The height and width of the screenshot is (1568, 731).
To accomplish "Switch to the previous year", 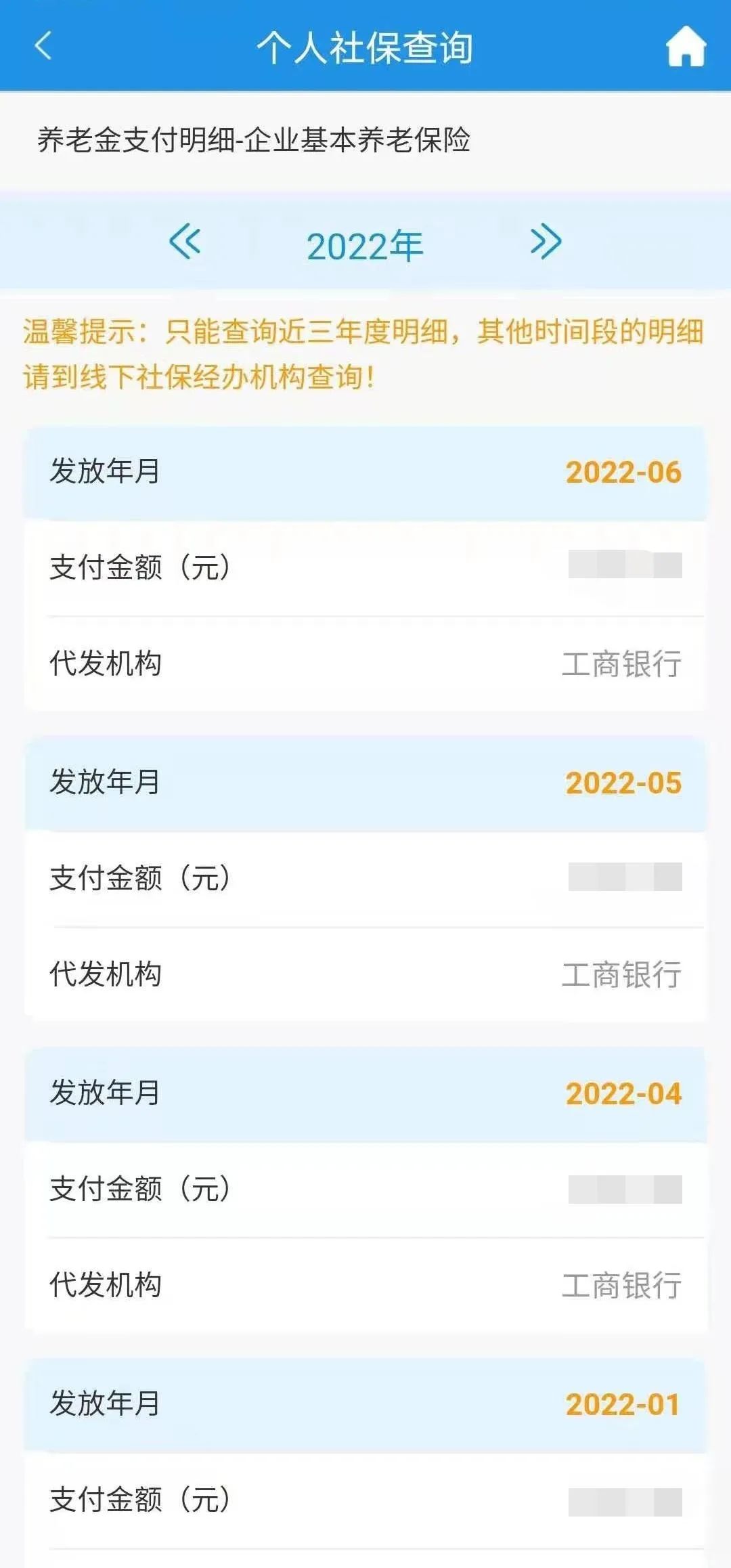I will tap(185, 242).
